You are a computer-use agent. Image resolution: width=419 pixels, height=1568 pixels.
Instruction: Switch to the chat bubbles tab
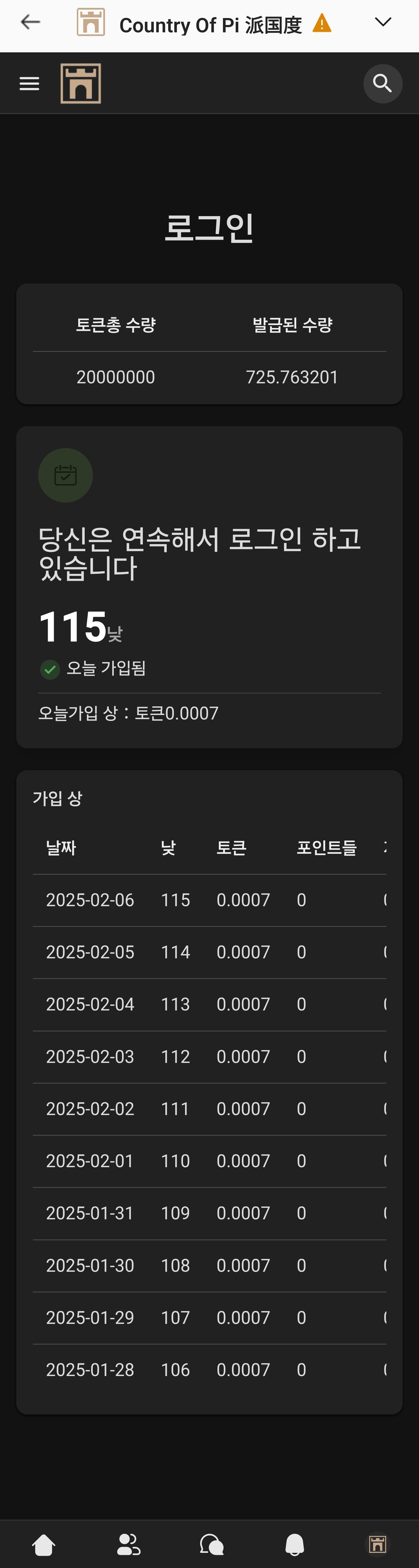pos(212,1544)
